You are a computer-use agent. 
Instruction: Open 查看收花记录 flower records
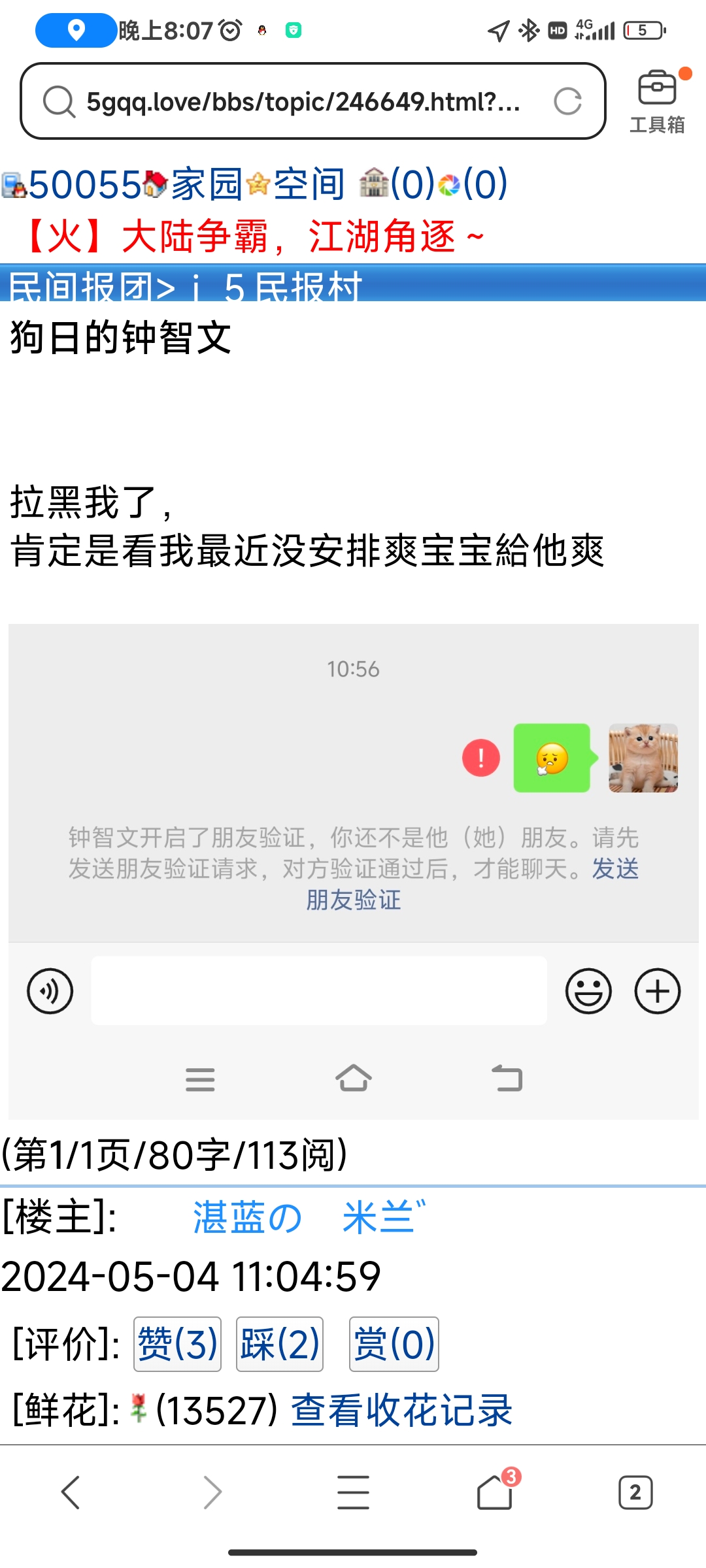401,1410
